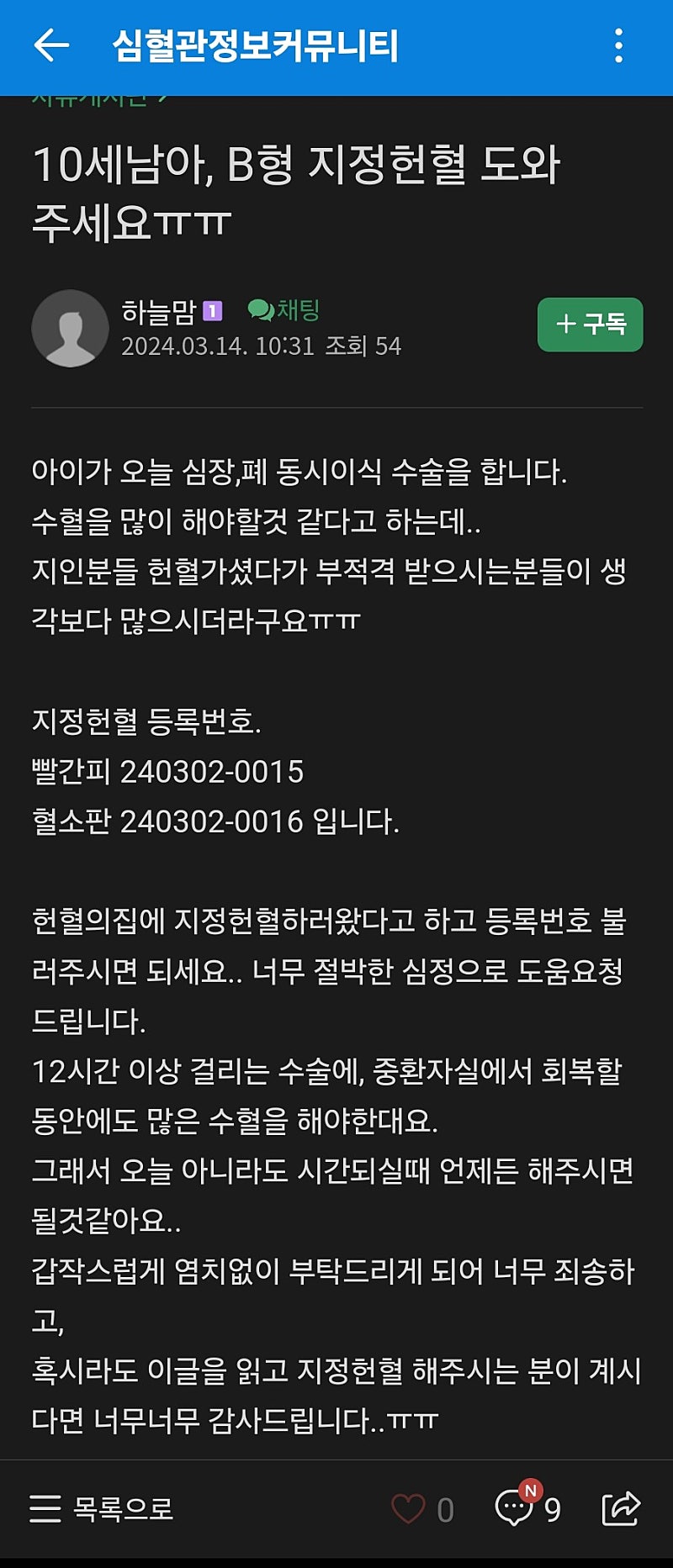Open 하늘맘's profile picture
Image resolution: width=673 pixels, height=1568 pixels.
coord(70,329)
